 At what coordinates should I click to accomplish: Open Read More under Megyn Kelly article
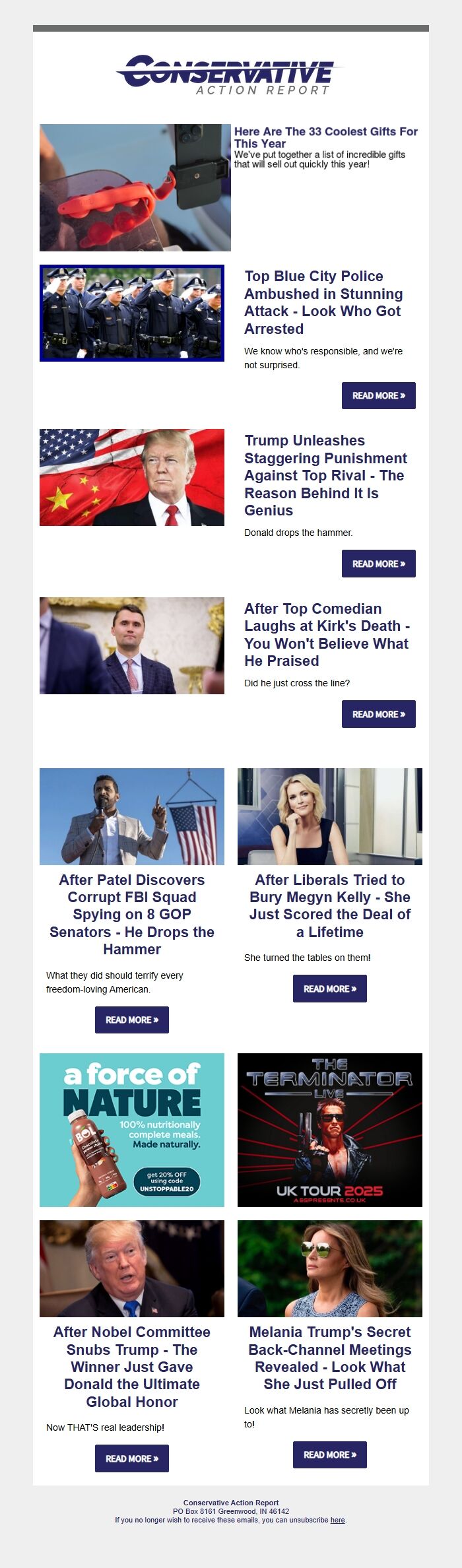click(x=330, y=989)
